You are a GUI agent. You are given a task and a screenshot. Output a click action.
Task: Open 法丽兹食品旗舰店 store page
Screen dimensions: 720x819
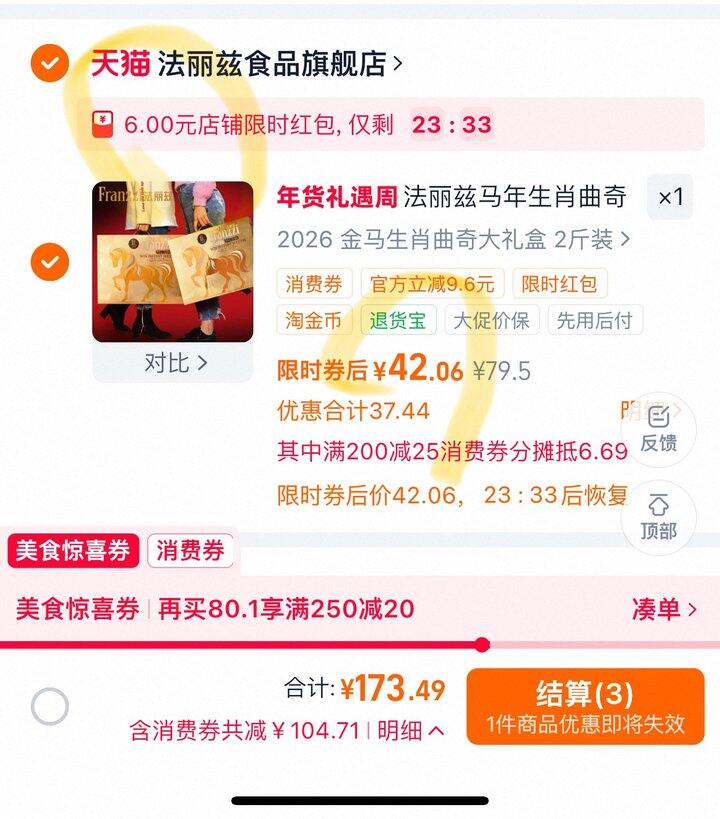pyautogui.click(x=270, y=64)
